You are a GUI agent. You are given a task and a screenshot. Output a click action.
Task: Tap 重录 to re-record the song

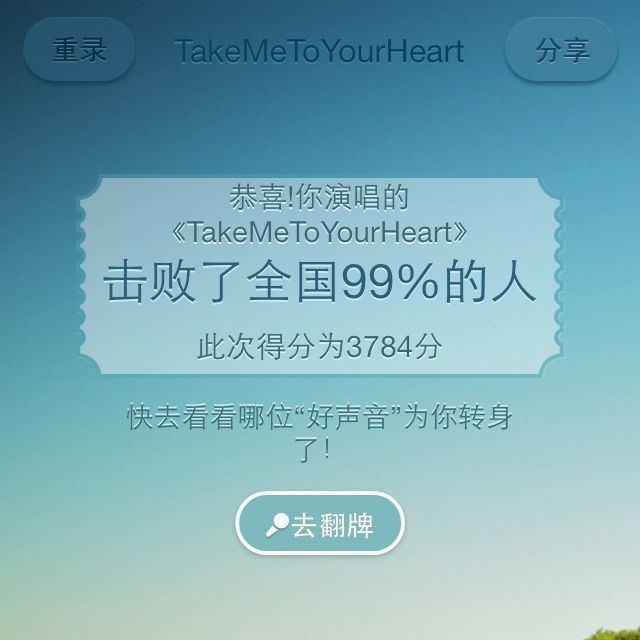pos(79,50)
